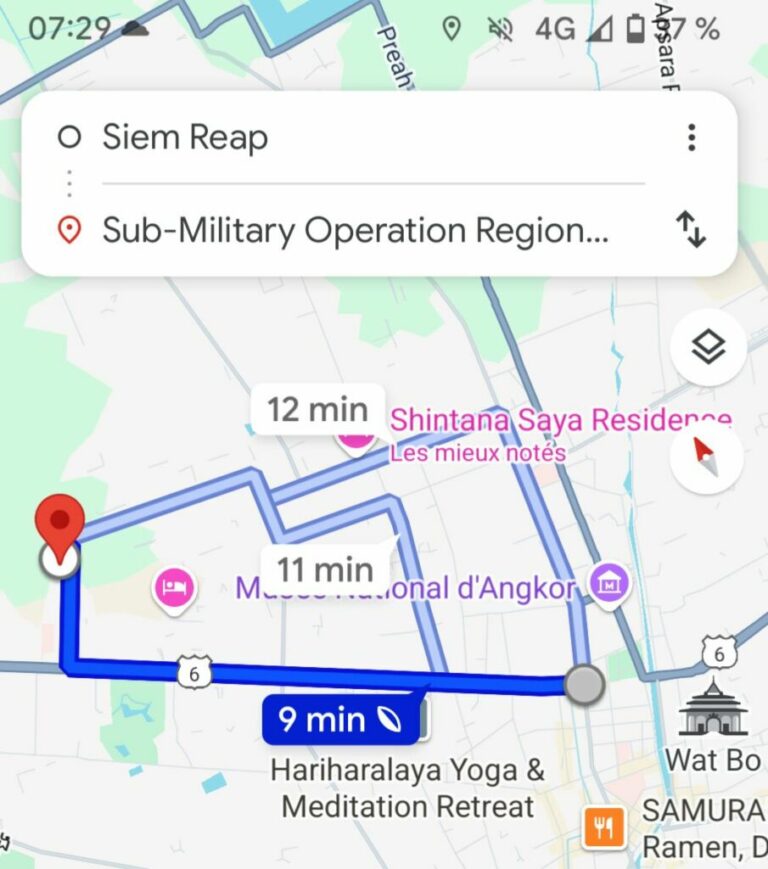The width and height of the screenshot is (768, 869).
Task: Swap start and destination
Action: point(691,230)
